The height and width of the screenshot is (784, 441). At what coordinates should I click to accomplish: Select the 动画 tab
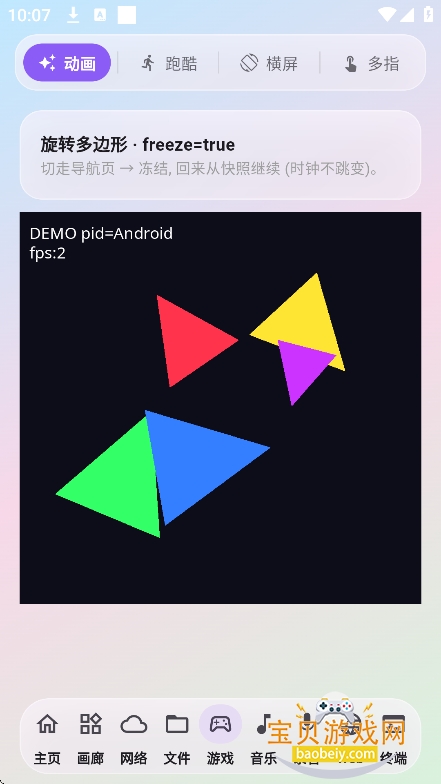coord(67,63)
